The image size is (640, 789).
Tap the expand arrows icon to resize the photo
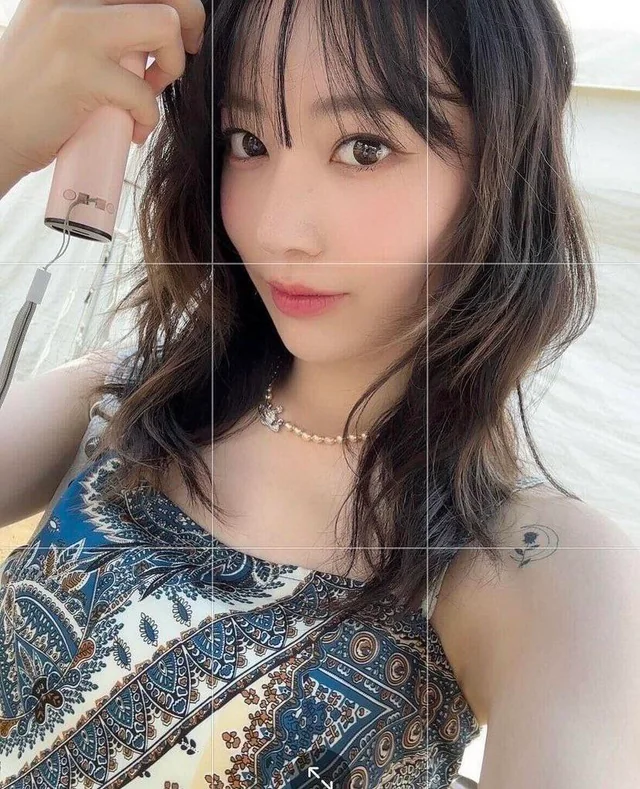tap(320, 778)
